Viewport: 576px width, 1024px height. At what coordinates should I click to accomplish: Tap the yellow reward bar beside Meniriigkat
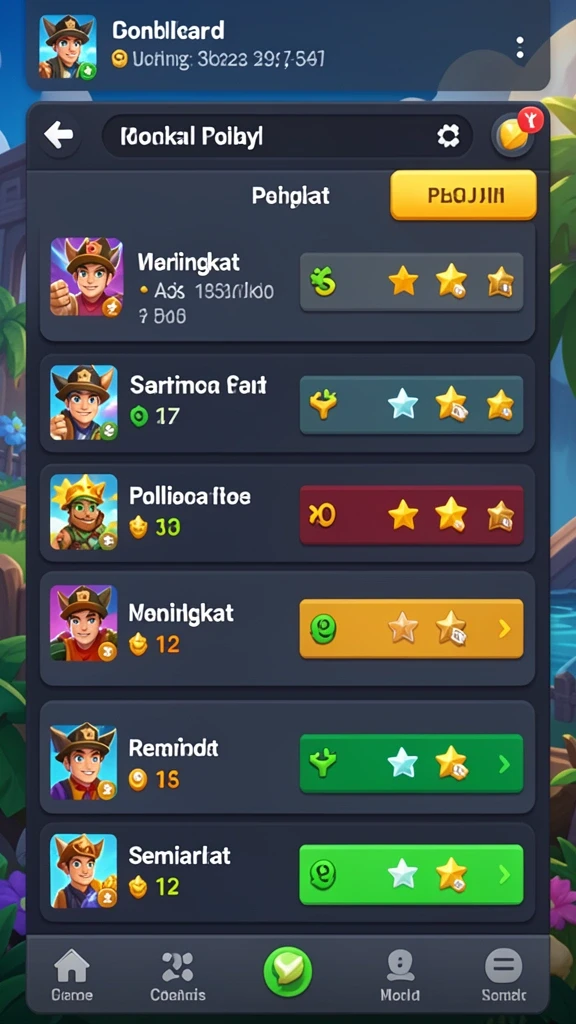click(x=411, y=628)
